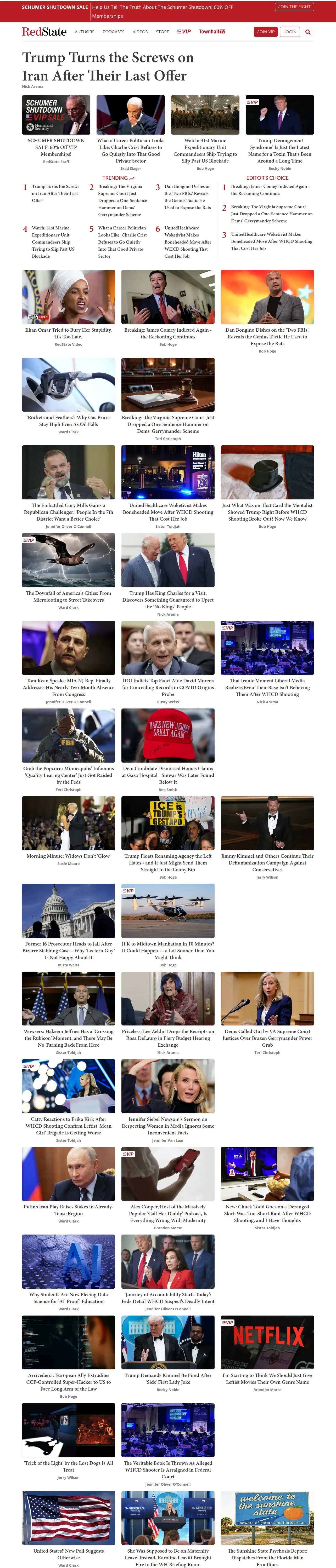Open 'Rockets and Feathers' gas prices article
The image size is (336, 1568).
coord(68,420)
